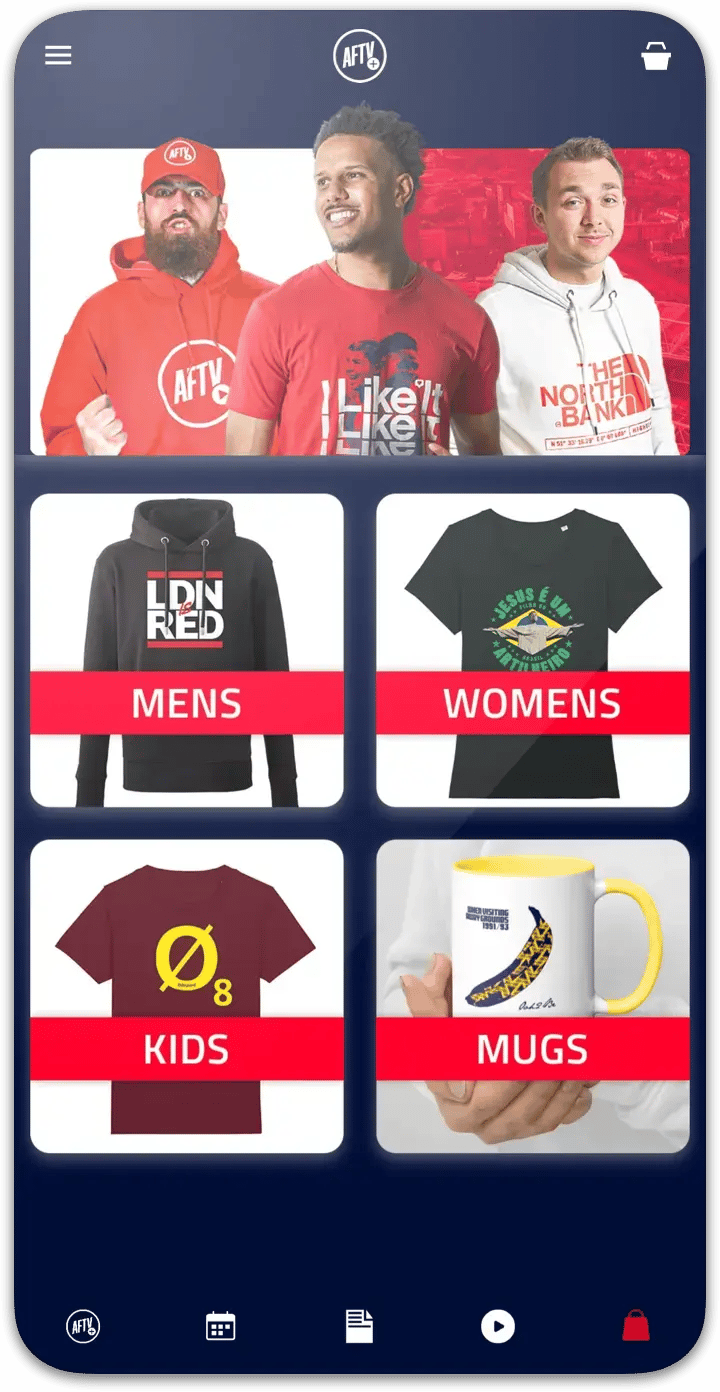The width and height of the screenshot is (720, 1392).
Task: Tap the hero banner with three models
Action: pos(358,300)
